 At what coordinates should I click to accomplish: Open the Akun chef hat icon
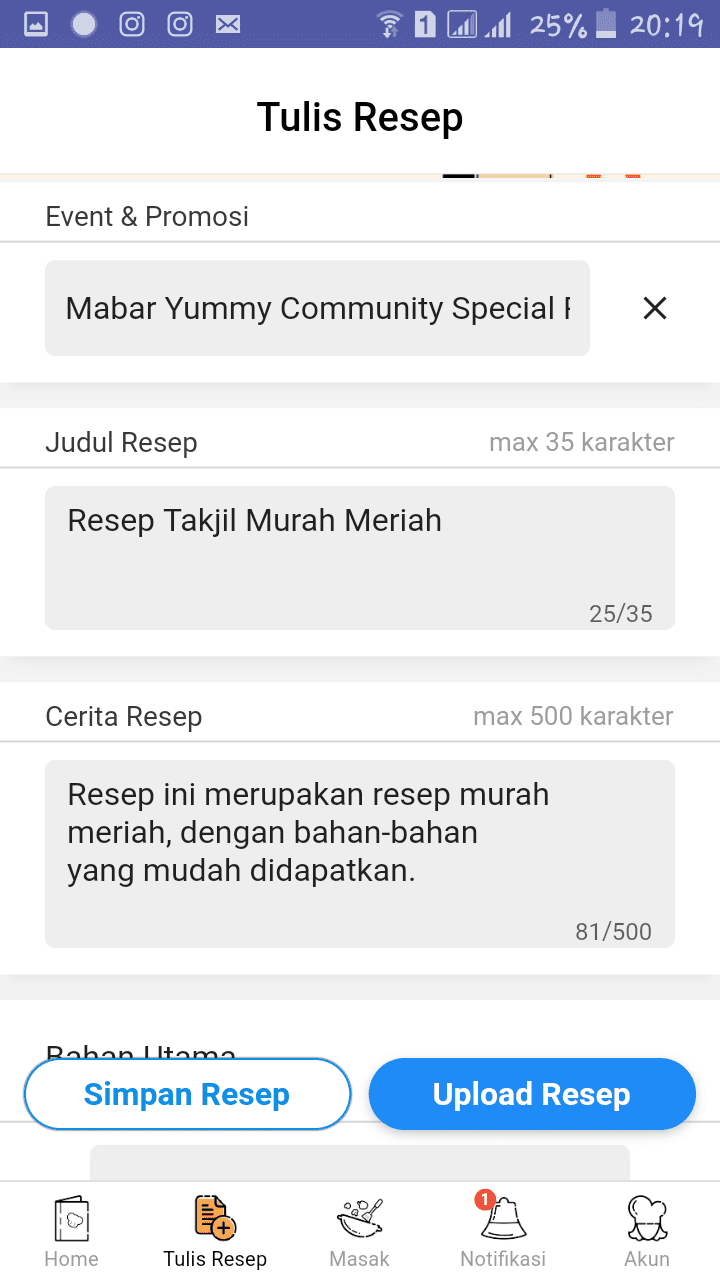click(646, 1218)
